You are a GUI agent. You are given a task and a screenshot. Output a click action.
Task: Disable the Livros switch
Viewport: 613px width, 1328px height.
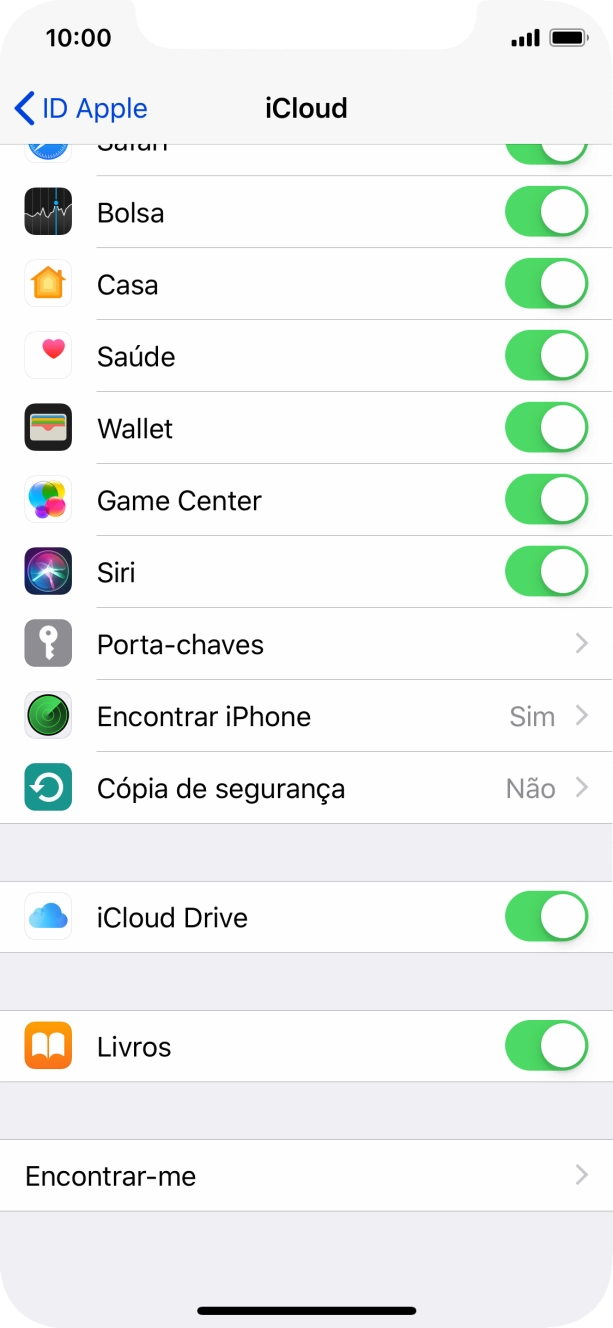546,1047
